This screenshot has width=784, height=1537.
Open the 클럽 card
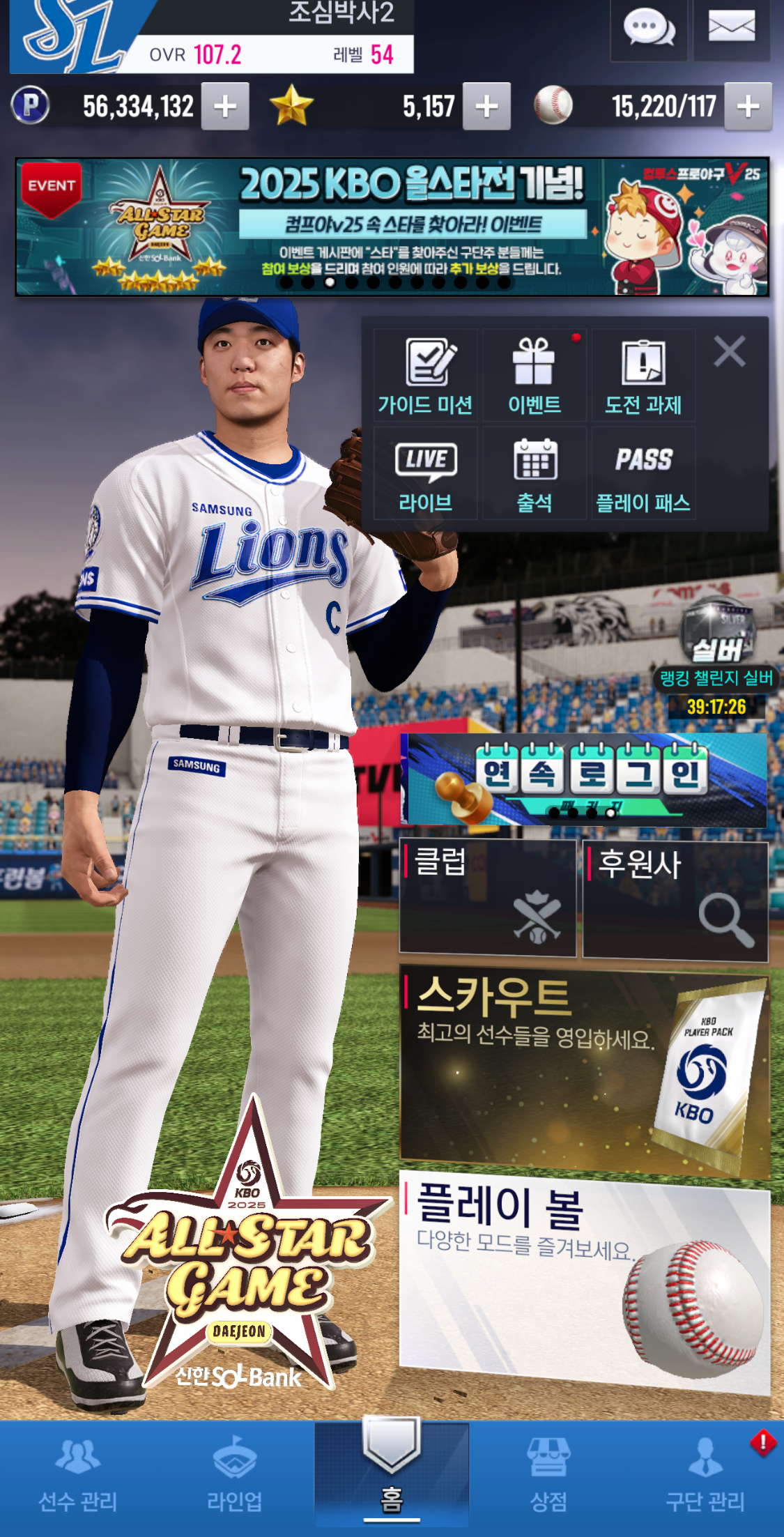point(487,896)
